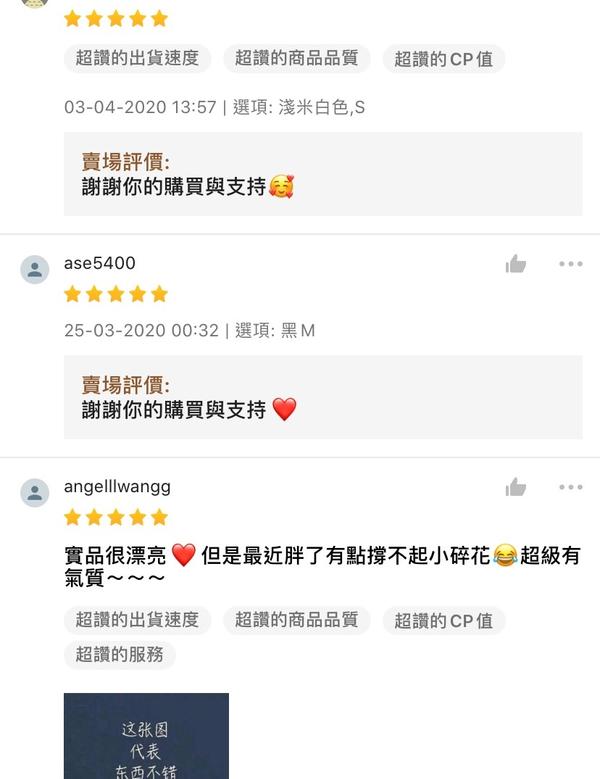
Task: View angelllwangg's profile avatar
Action: [35, 492]
